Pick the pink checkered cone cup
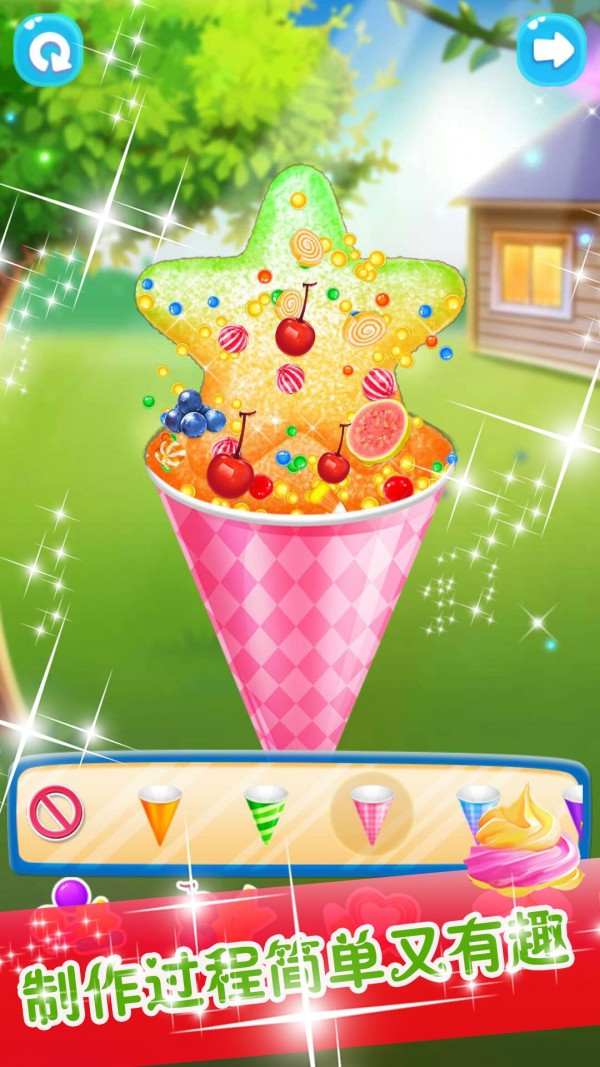This screenshot has height=1067, width=600. (372, 814)
